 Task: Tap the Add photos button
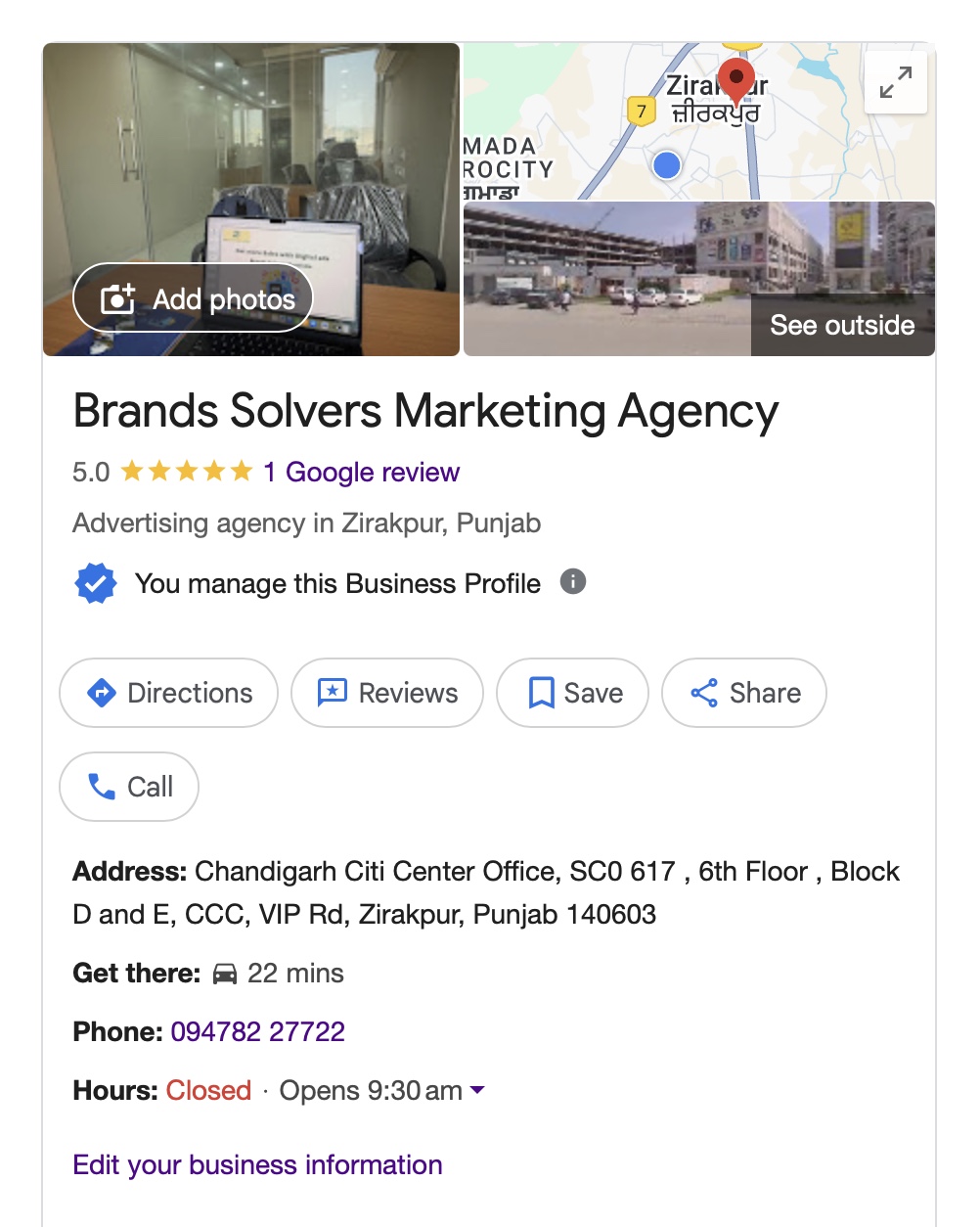pos(193,298)
